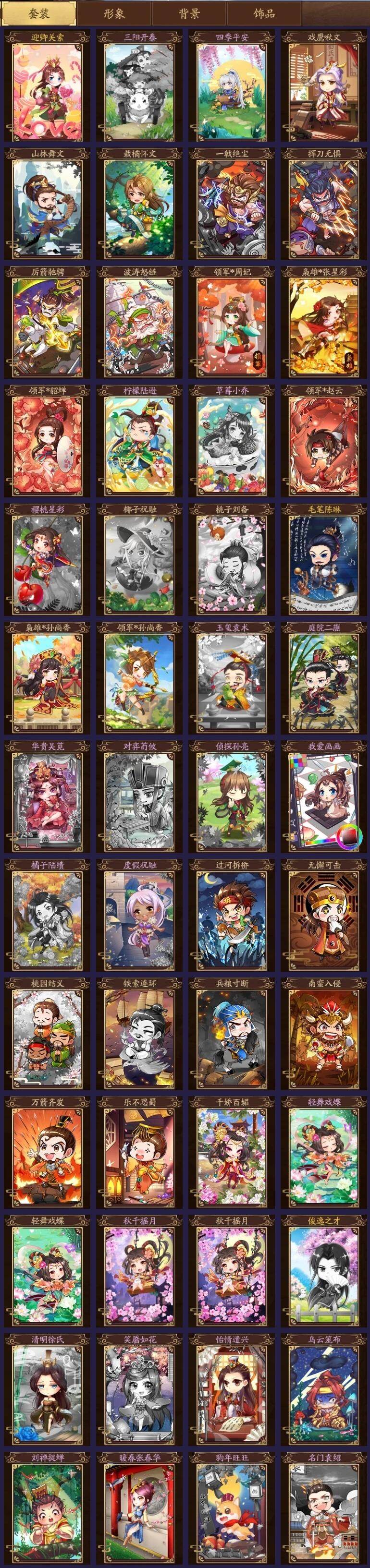The height and width of the screenshot is (1568, 370).
Task: Switch to the 形象 tab
Action: (114, 13)
